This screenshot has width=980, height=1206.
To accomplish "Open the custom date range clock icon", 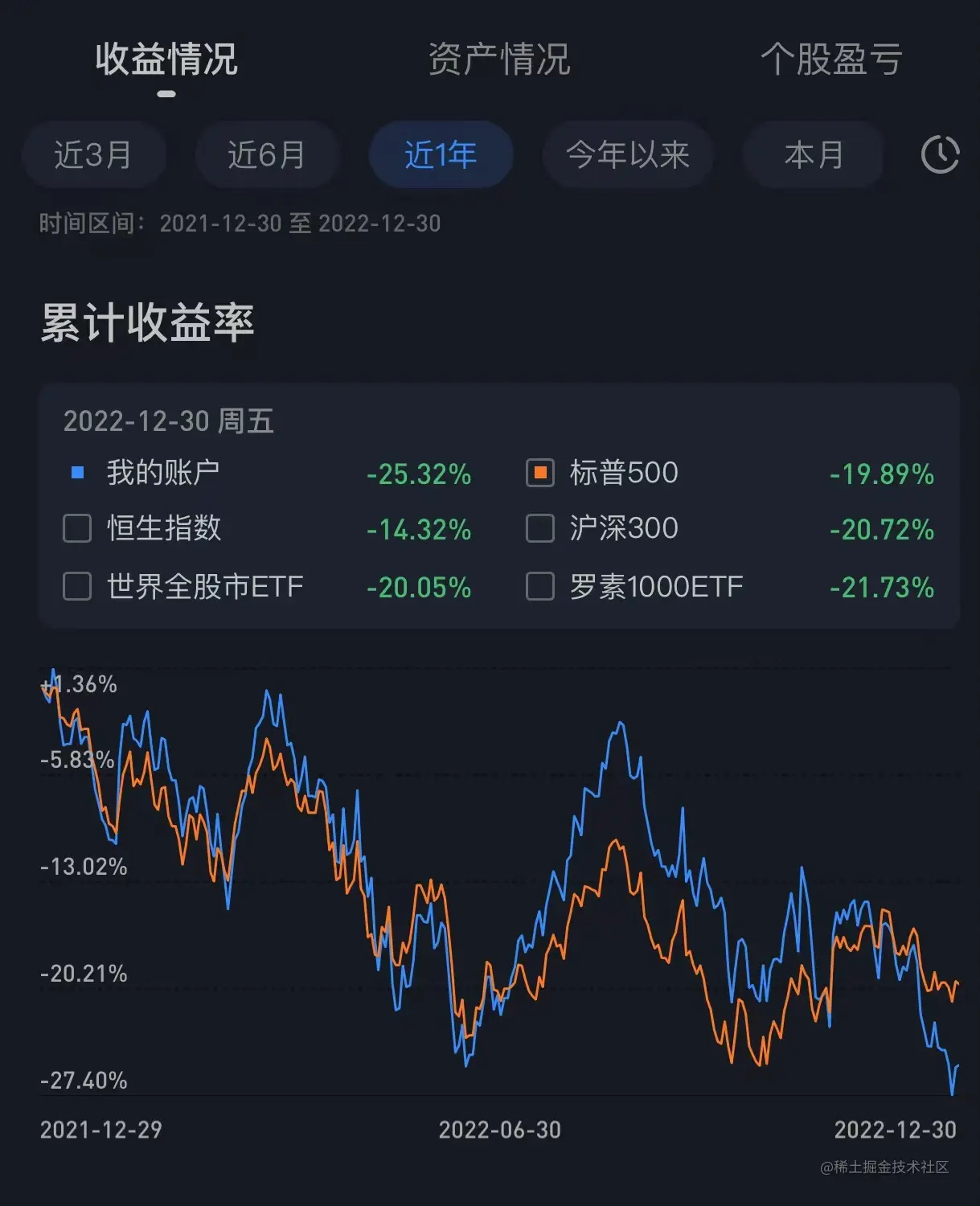I will pyautogui.click(x=940, y=154).
